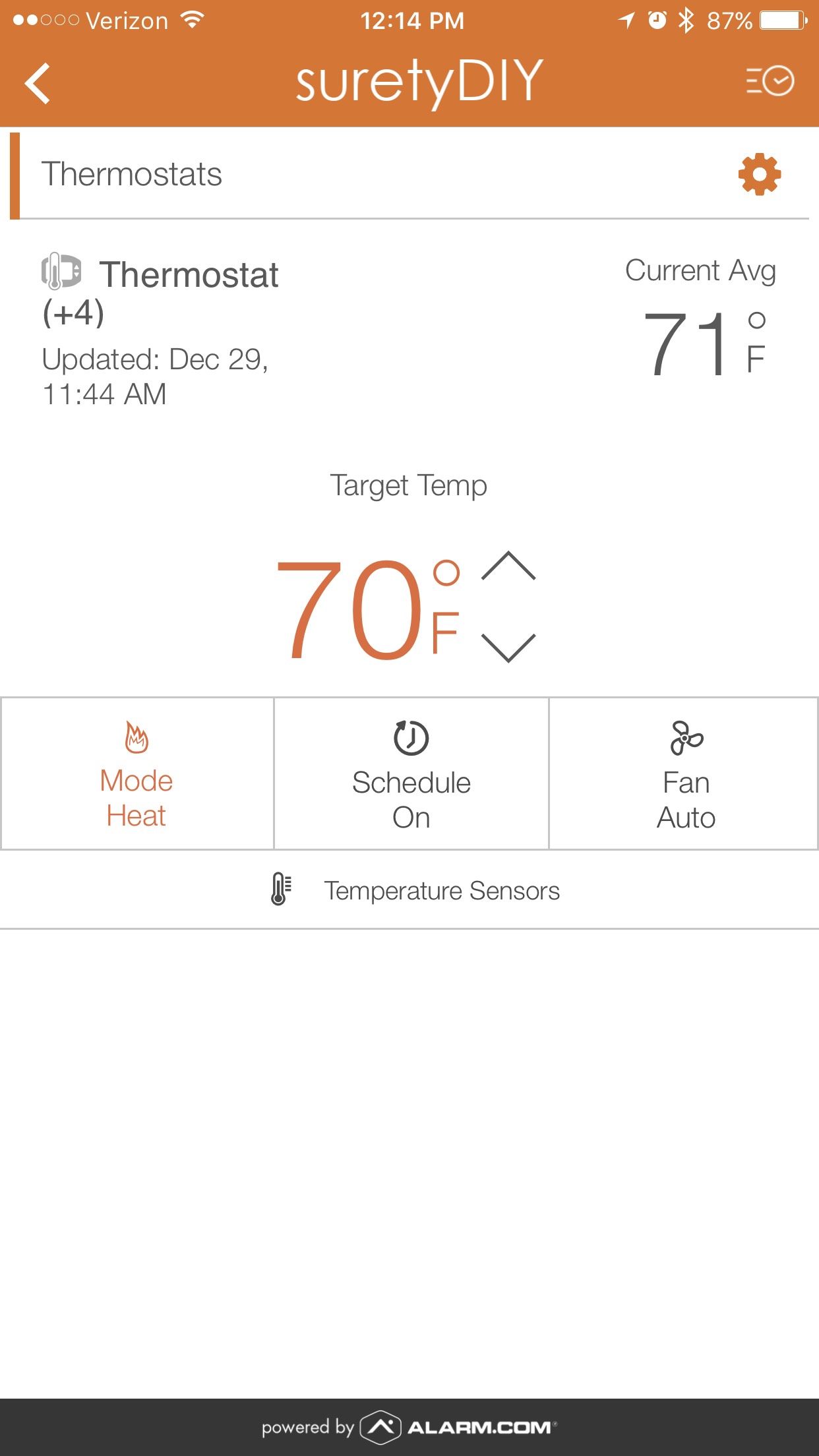
Task: Open the schedule list icon in header
Action: coord(770,82)
